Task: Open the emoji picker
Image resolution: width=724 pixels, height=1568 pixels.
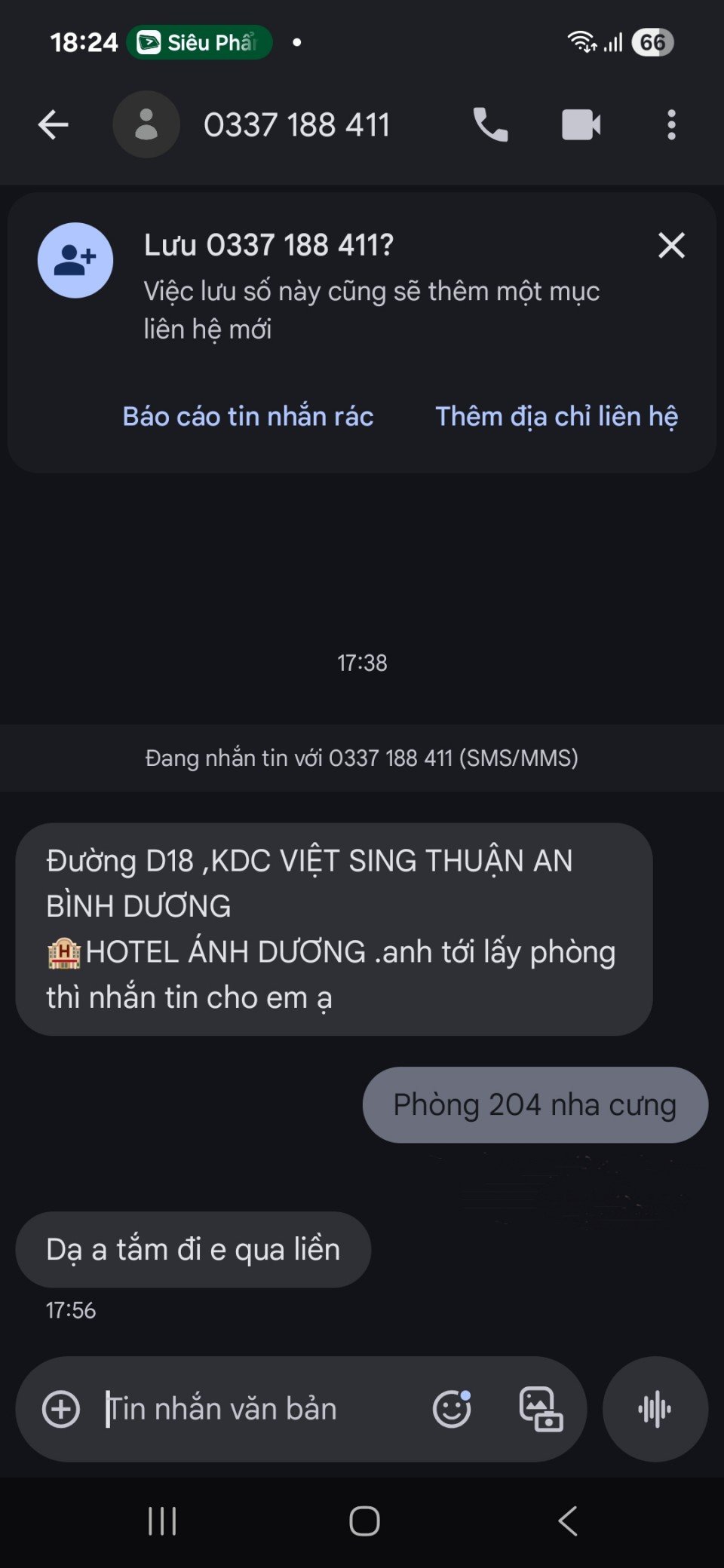Action: click(452, 1409)
